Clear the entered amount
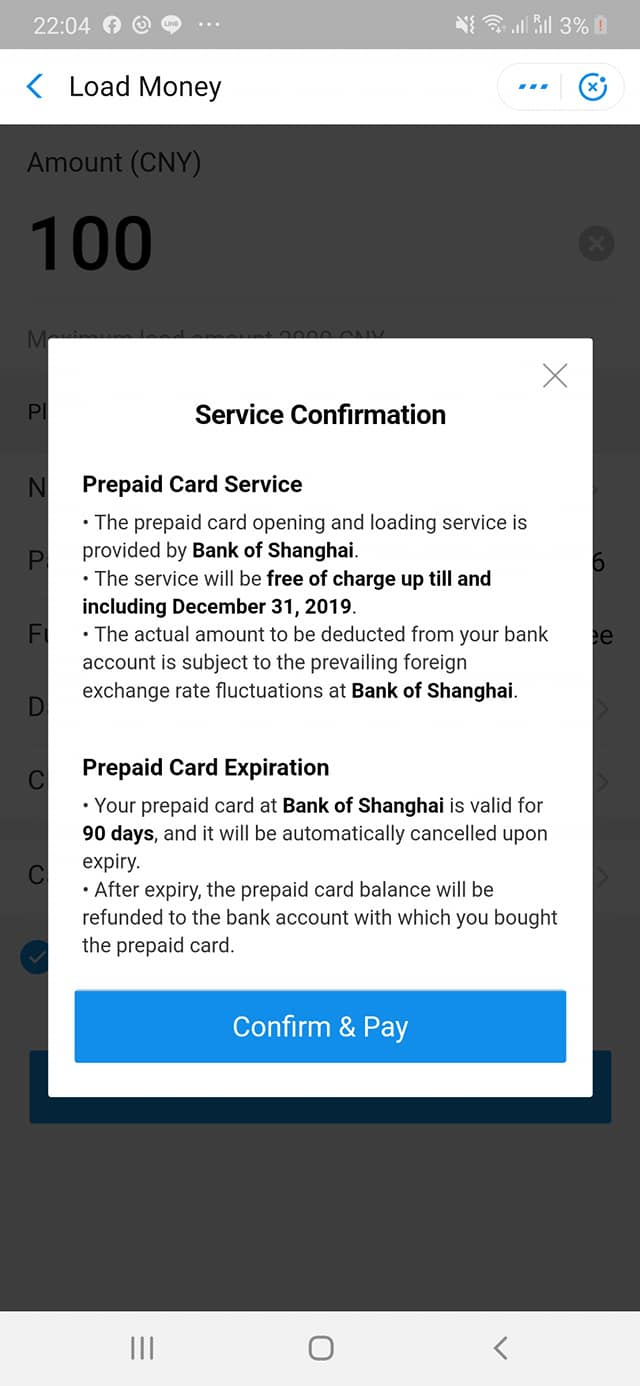The height and width of the screenshot is (1386, 640). [x=596, y=243]
